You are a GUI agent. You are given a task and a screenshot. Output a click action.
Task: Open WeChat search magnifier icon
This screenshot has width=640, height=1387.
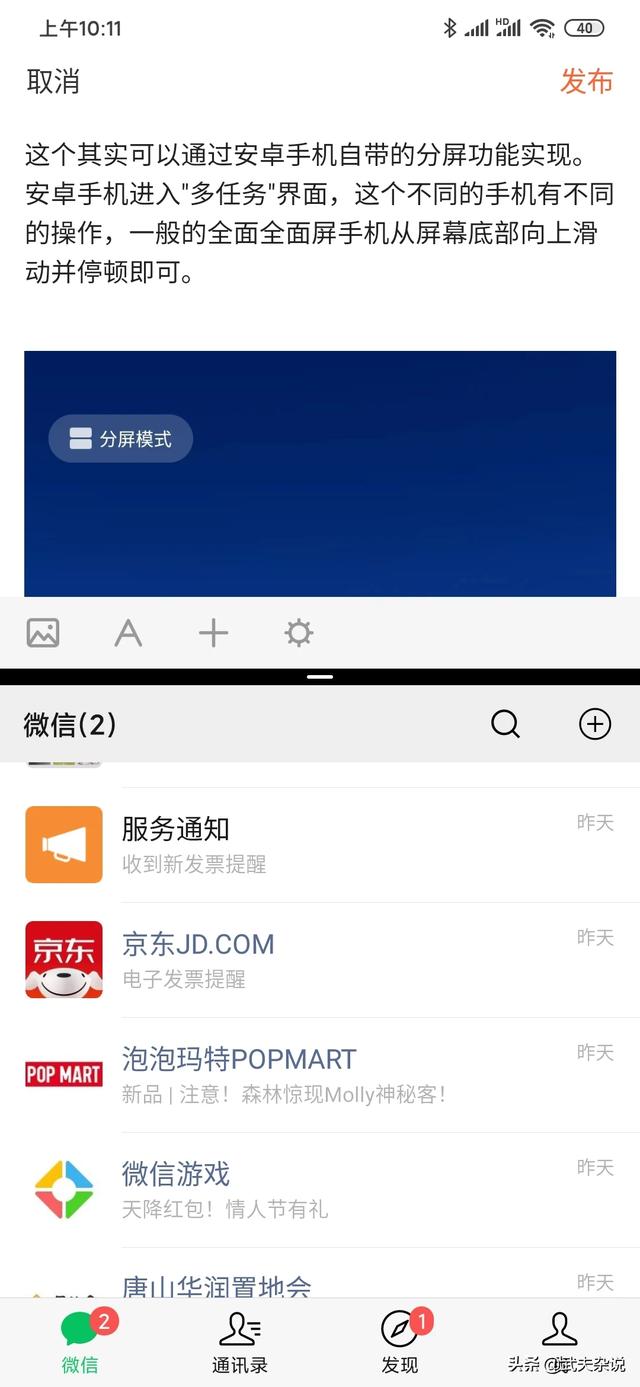pos(506,724)
